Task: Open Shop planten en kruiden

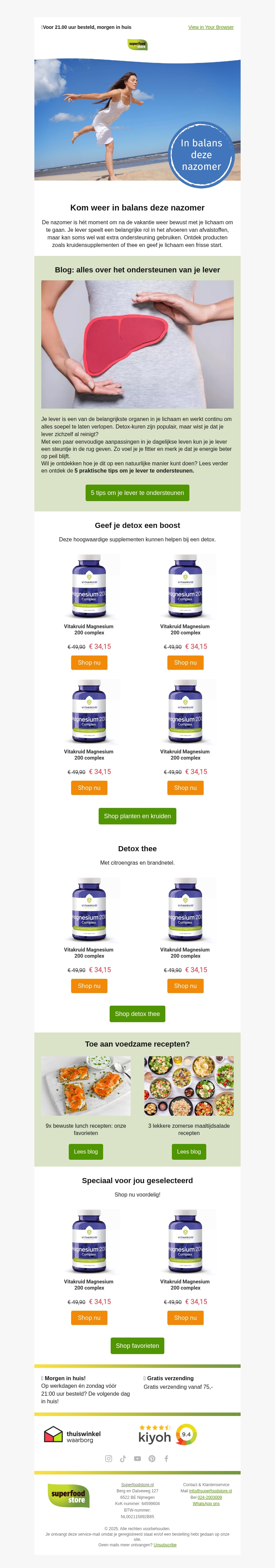Action: tap(137, 816)
